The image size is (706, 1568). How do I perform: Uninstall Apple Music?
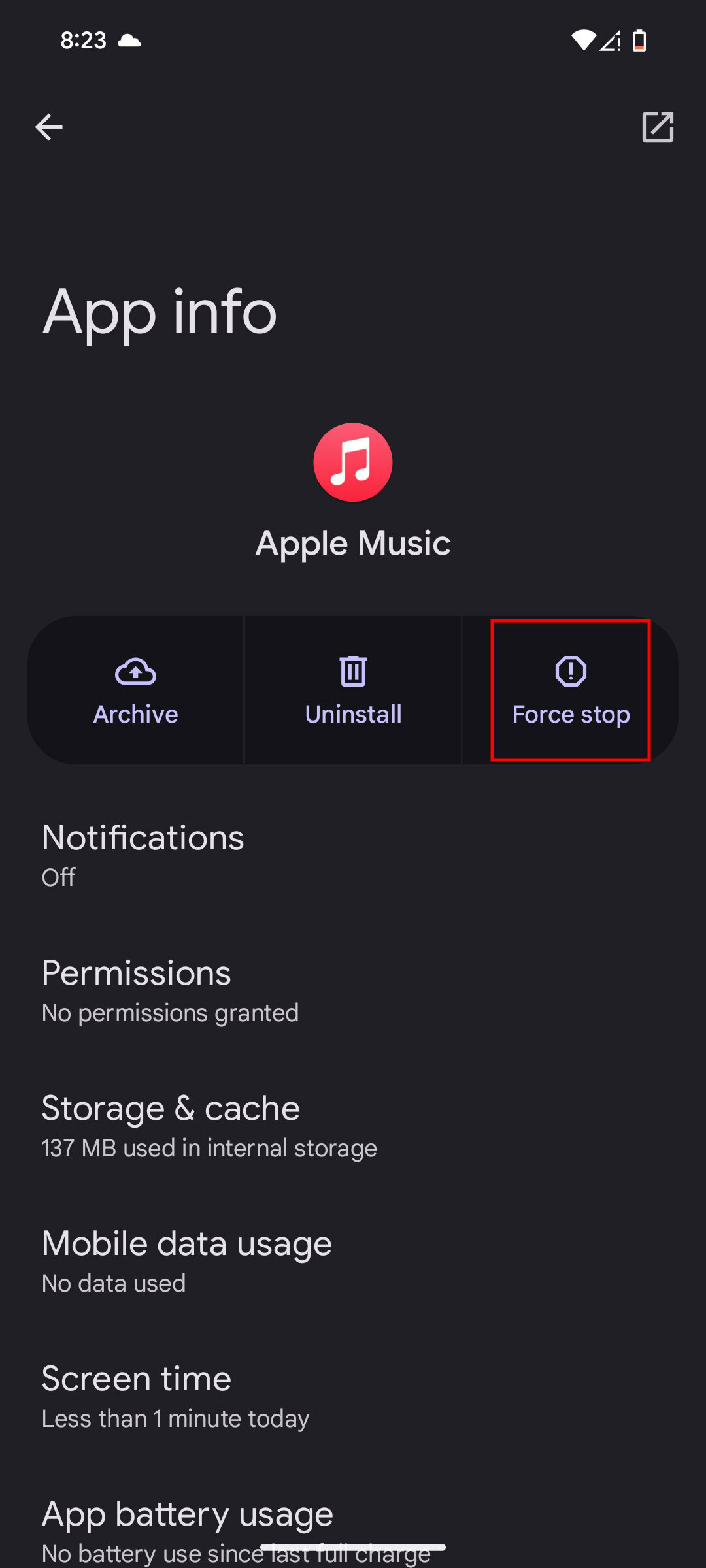pos(353,691)
